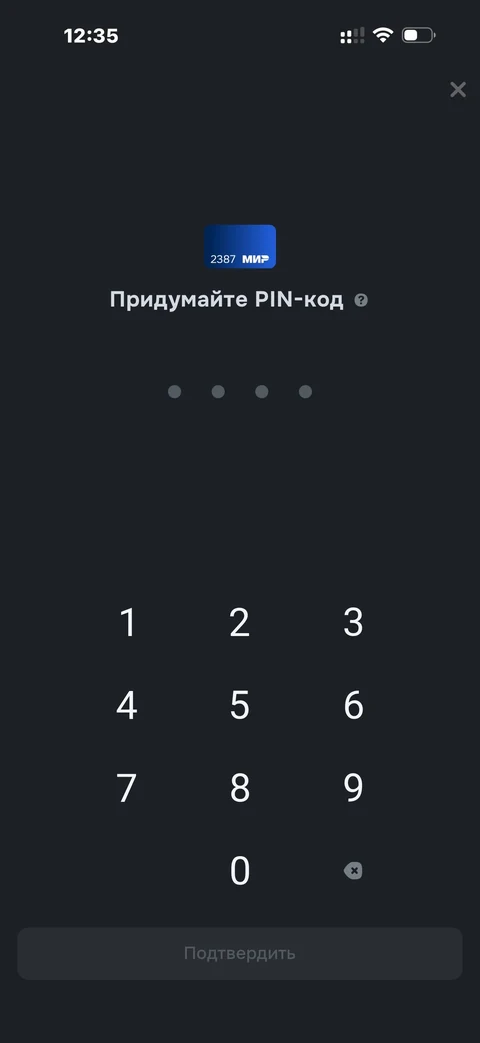Screen dimensions: 480x1043
Task: Tap the Подтвердить button
Action: tap(239, 953)
